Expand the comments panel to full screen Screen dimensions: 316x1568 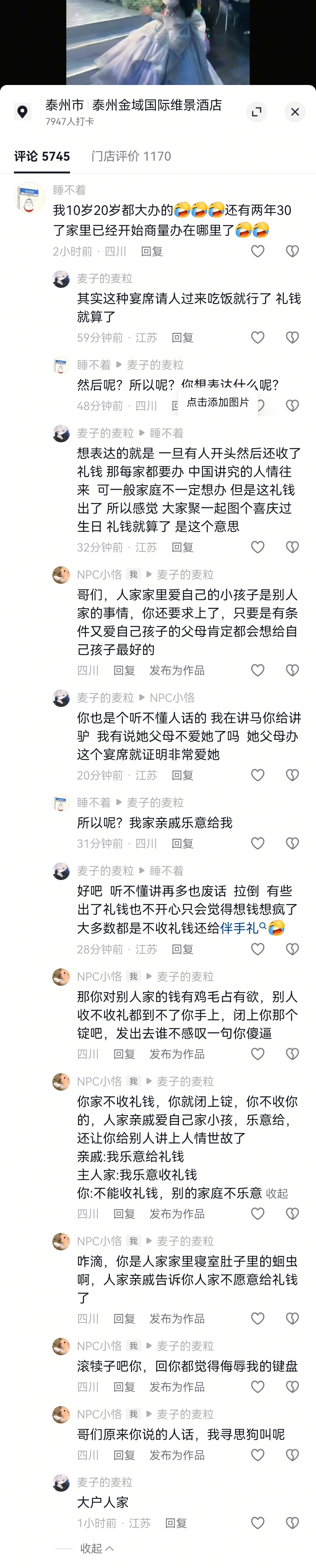click(257, 112)
